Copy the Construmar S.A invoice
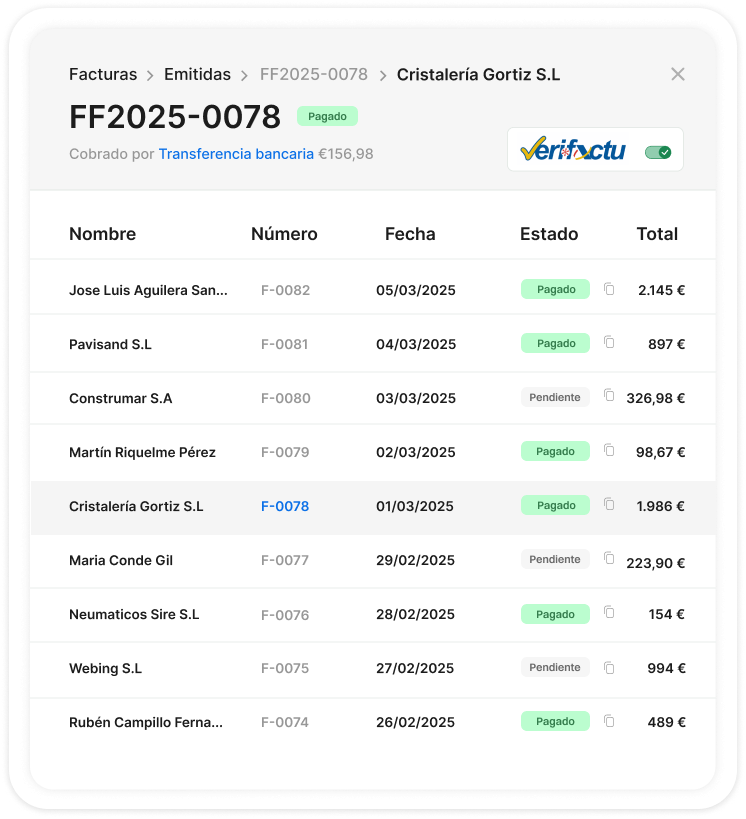 [x=609, y=396]
